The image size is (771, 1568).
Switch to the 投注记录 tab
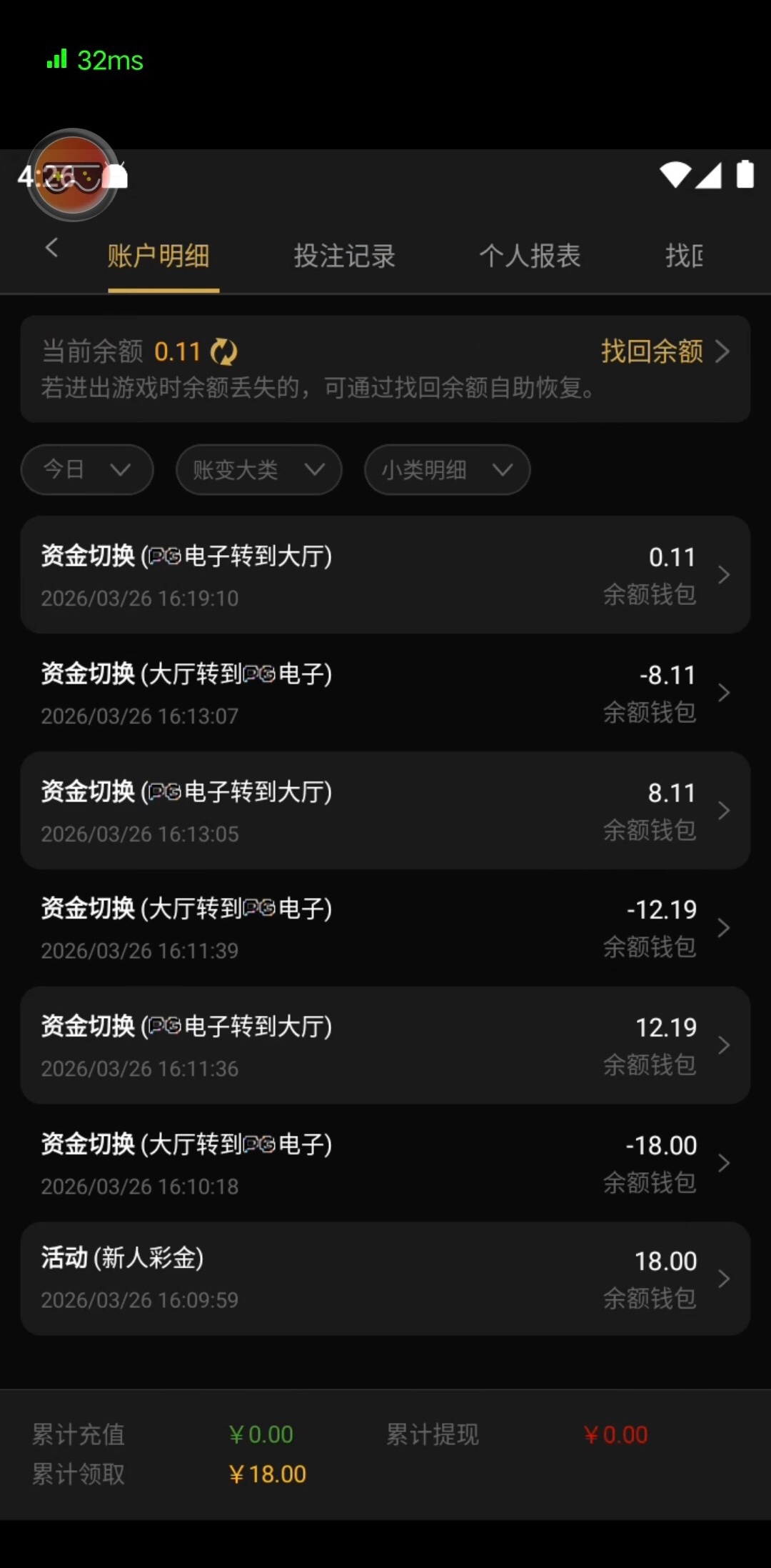tap(344, 256)
